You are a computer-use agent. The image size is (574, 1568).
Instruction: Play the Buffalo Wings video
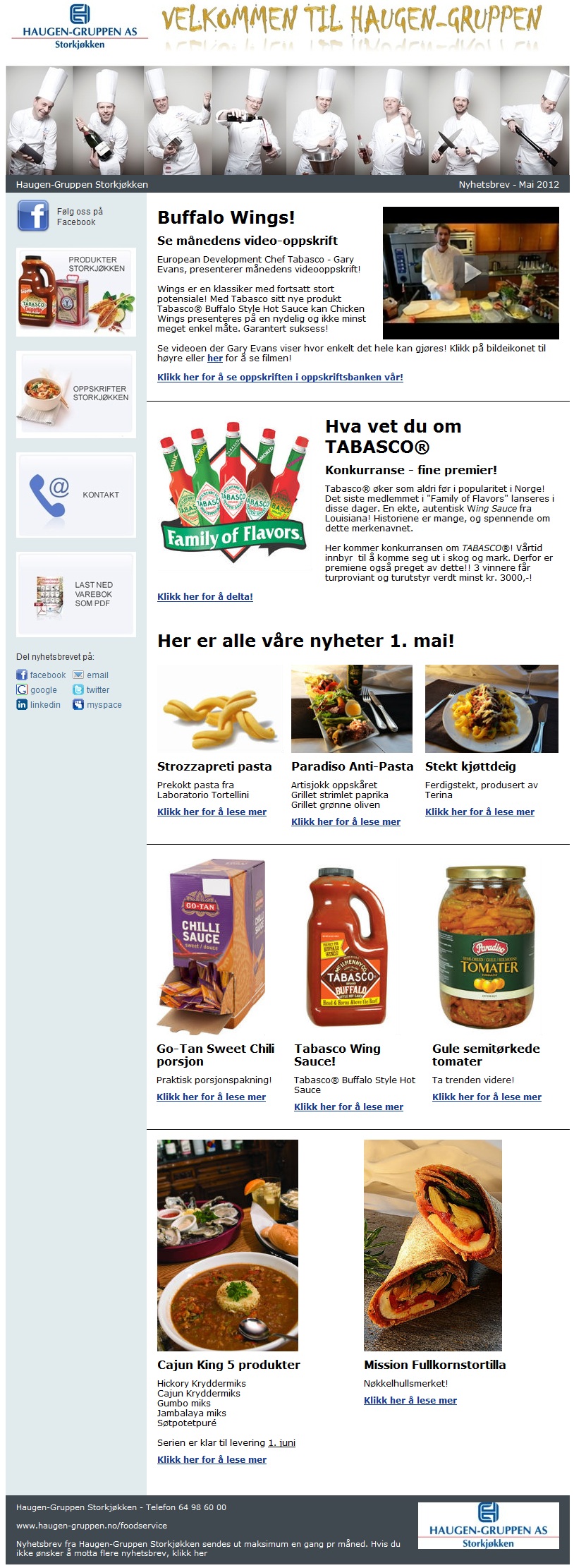[x=470, y=272]
